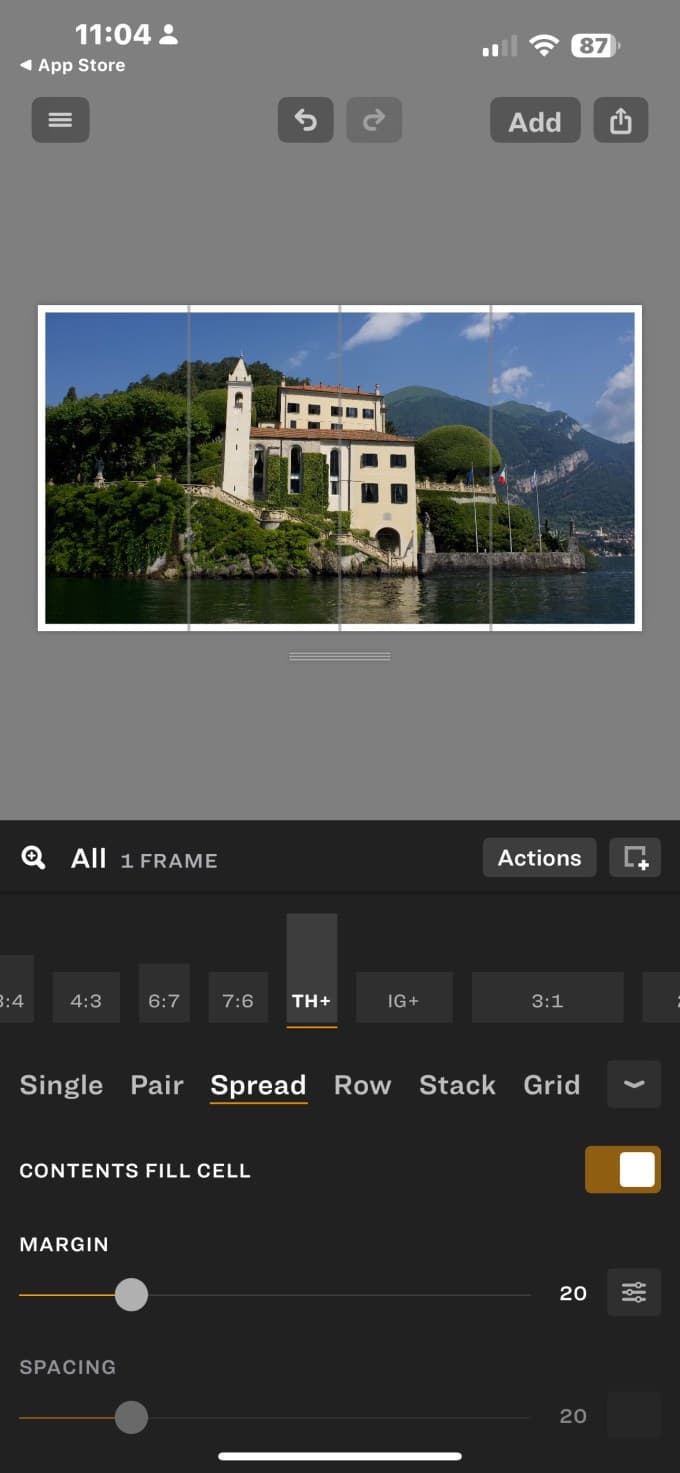The height and width of the screenshot is (1473, 680).
Task: Add a new frame icon
Action: coord(635,858)
